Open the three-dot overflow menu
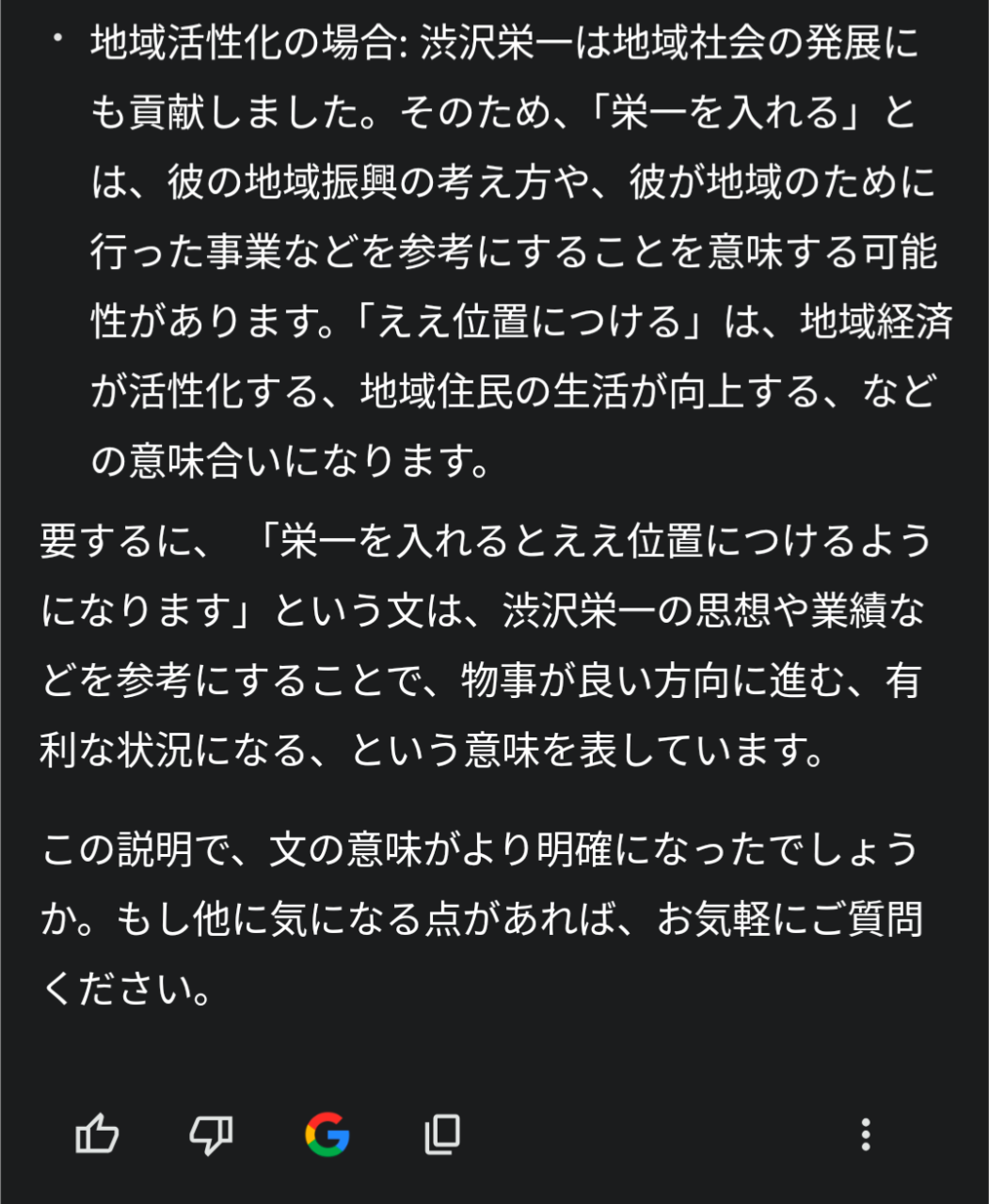This screenshot has height=1204, width=989. click(x=866, y=1134)
